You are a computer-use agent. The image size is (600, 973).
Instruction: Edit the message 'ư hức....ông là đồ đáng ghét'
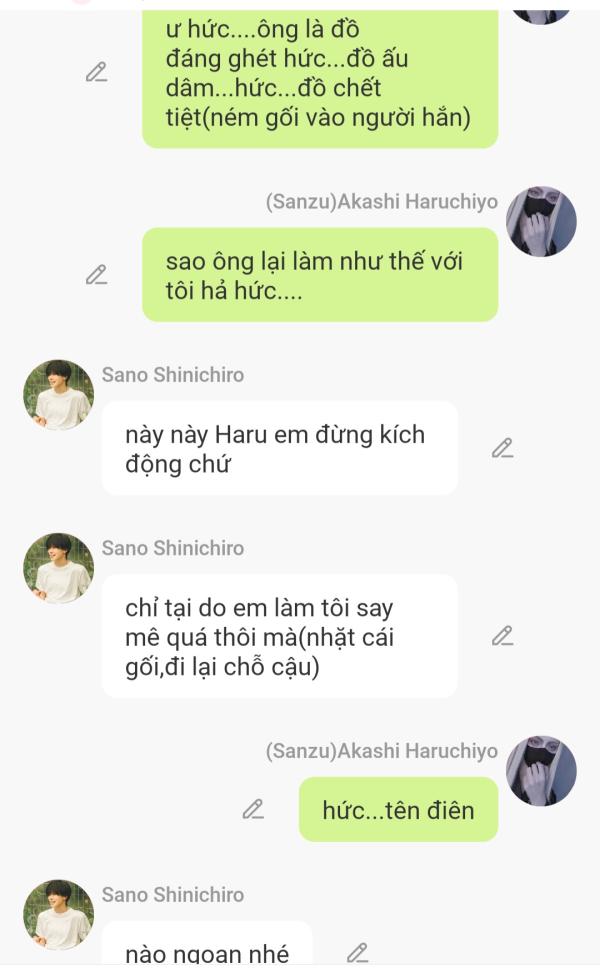[96, 73]
